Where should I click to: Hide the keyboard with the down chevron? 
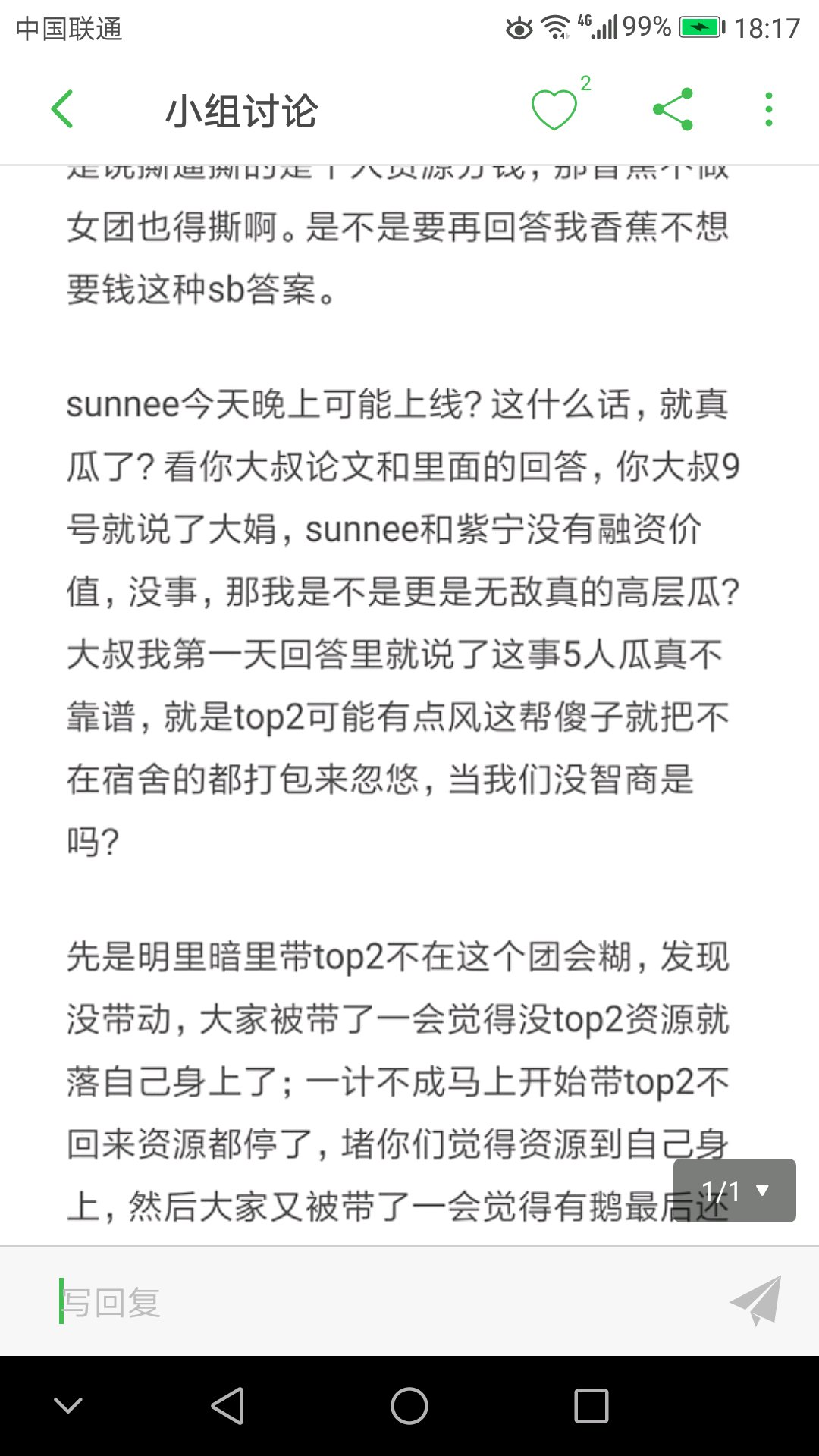(x=68, y=1406)
